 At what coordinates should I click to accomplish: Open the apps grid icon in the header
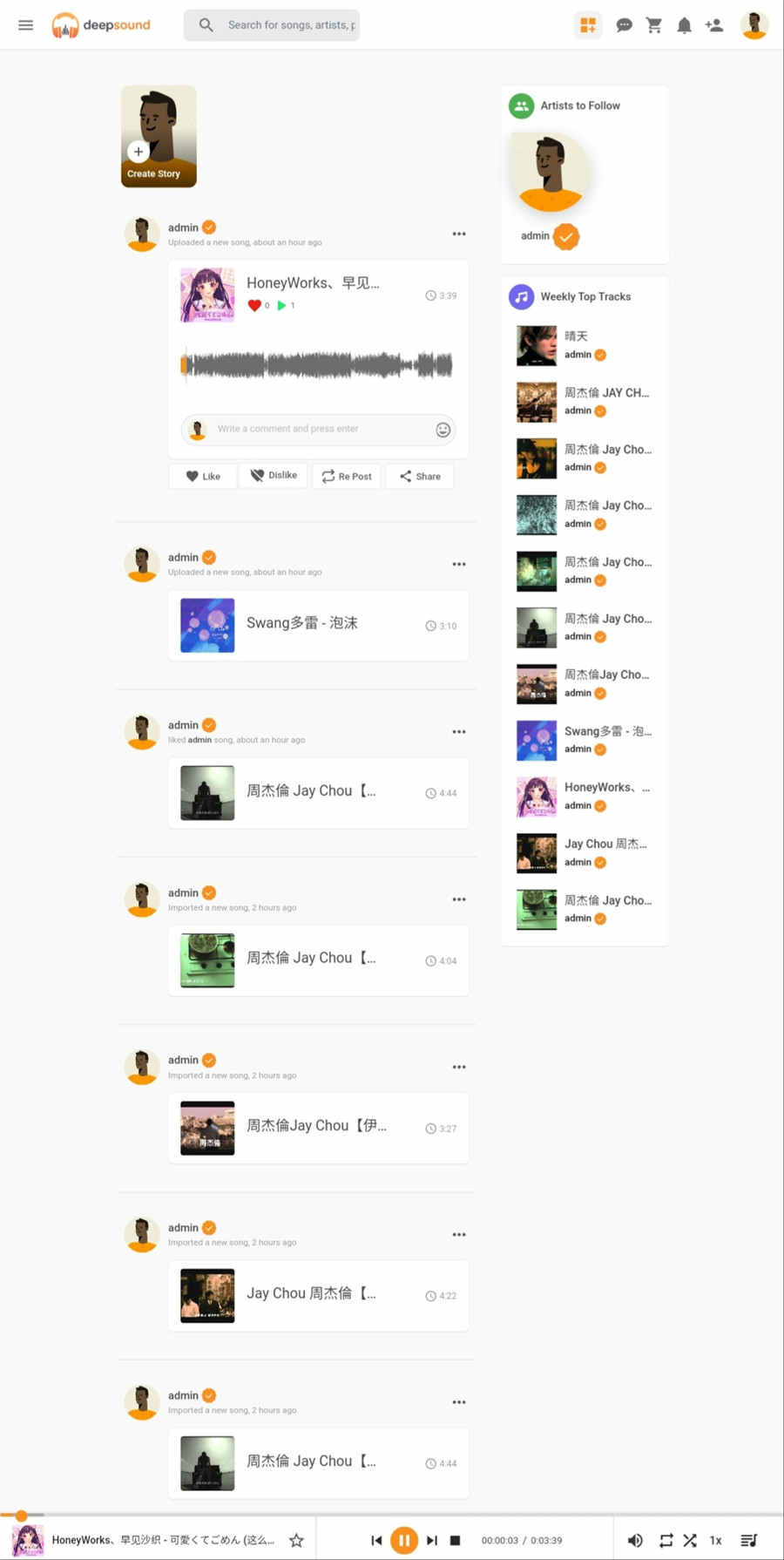(x=588, y=24)
